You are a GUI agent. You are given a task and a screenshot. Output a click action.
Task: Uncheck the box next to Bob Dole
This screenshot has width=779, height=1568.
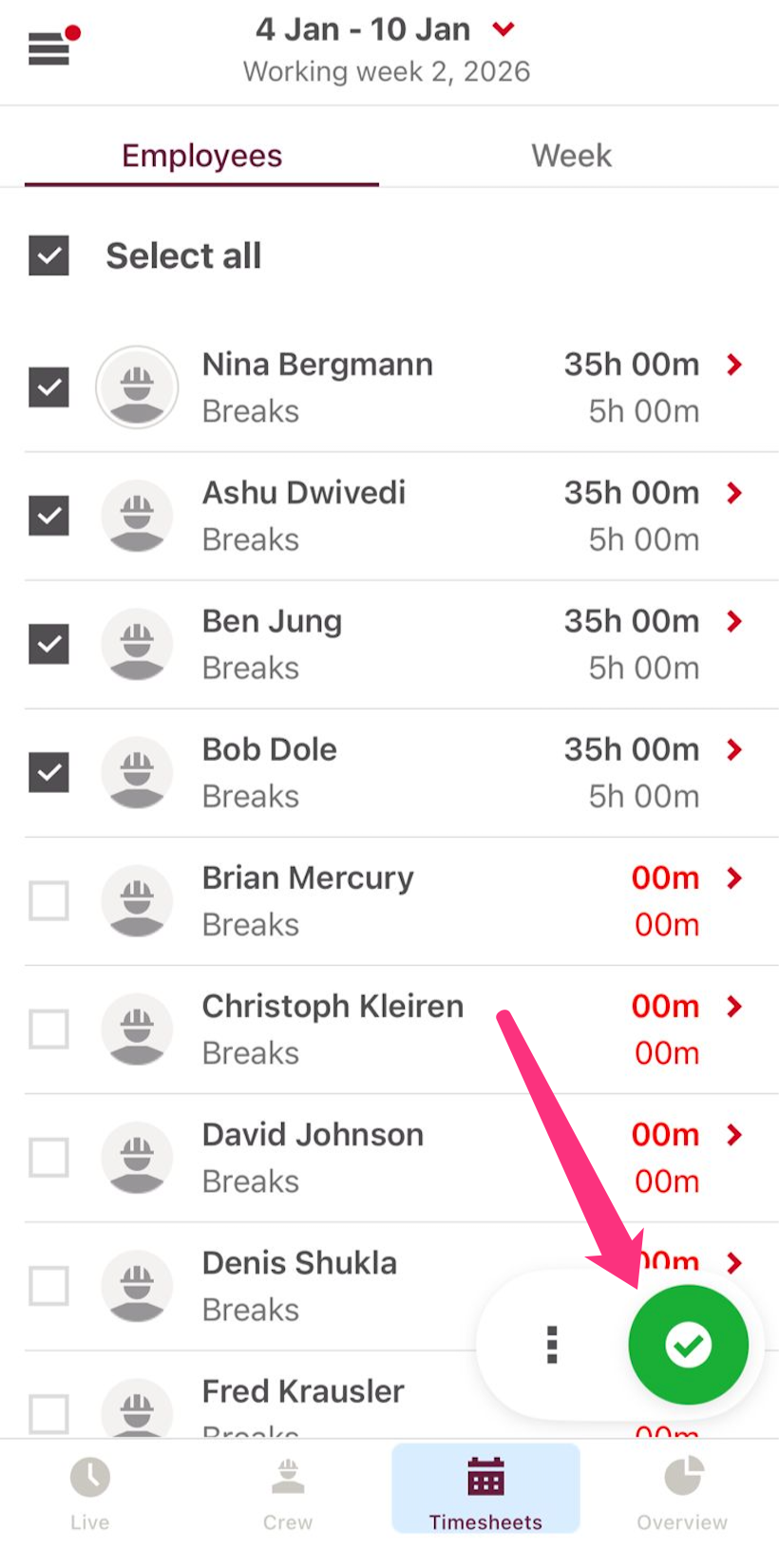pos(48,772)
